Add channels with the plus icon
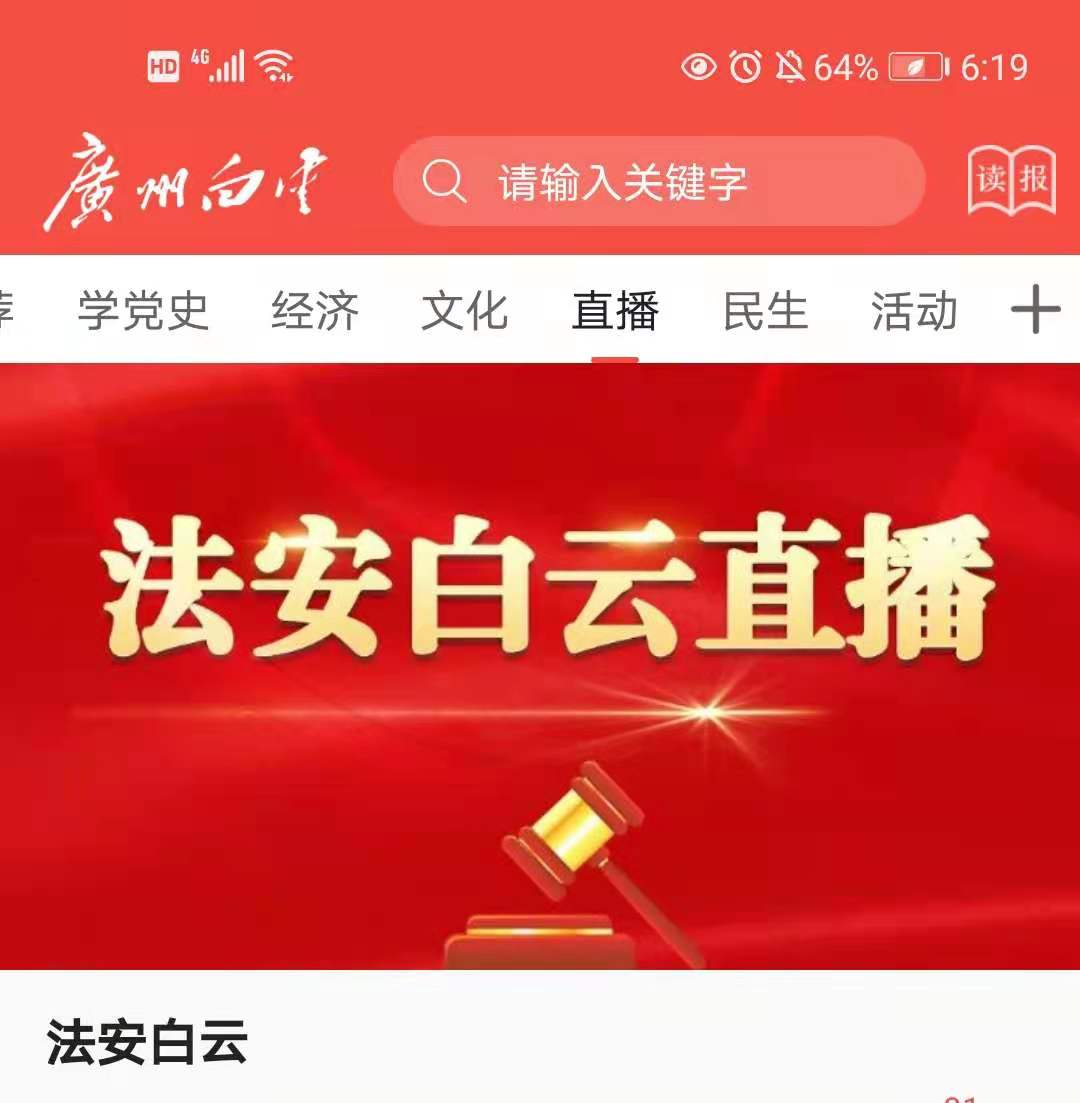1080x1103 pixels. coord(1035,309)
